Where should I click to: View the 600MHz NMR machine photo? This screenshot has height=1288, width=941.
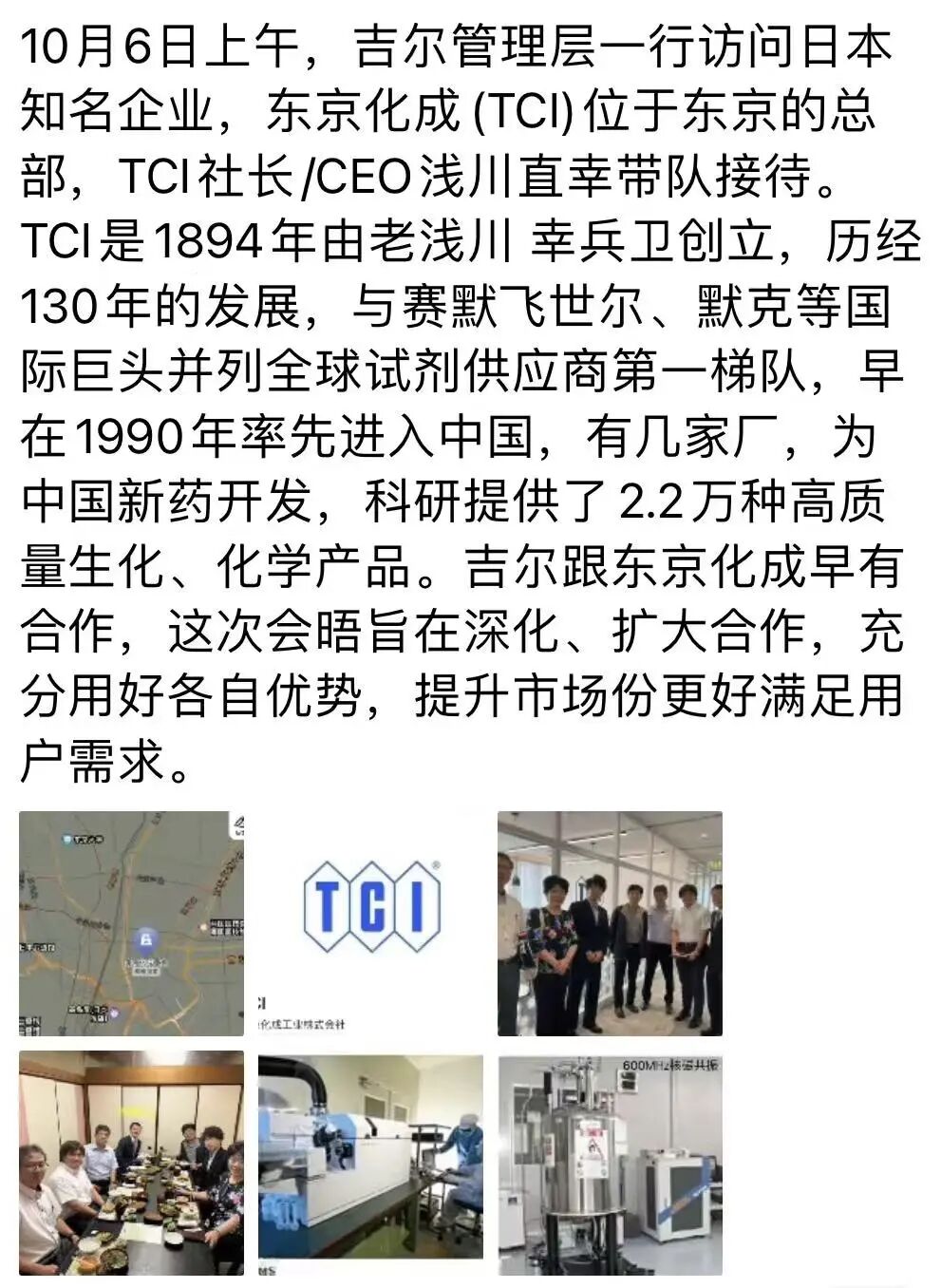point(610,1163)
